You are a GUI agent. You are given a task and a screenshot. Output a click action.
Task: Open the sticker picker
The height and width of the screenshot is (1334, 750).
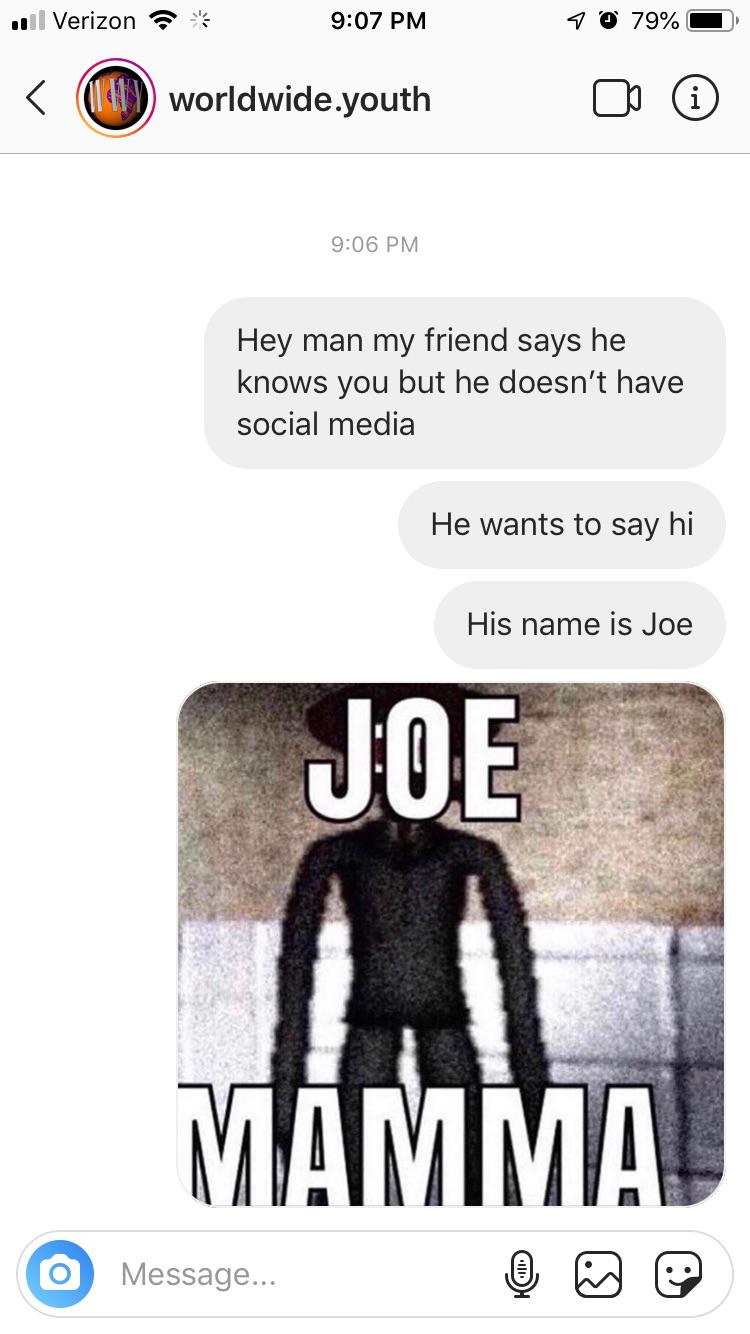[678, 1274]
